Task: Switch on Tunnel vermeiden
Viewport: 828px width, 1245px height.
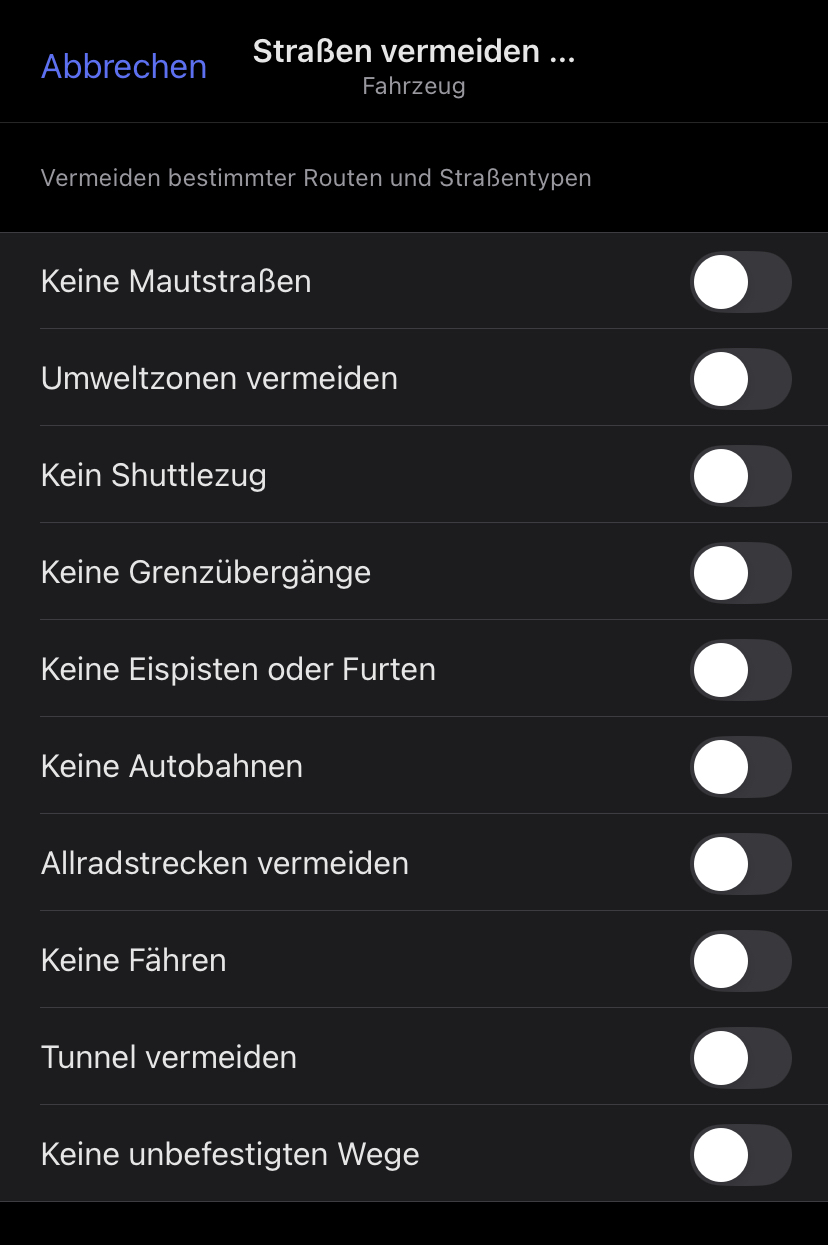Action: point(740,1058)
